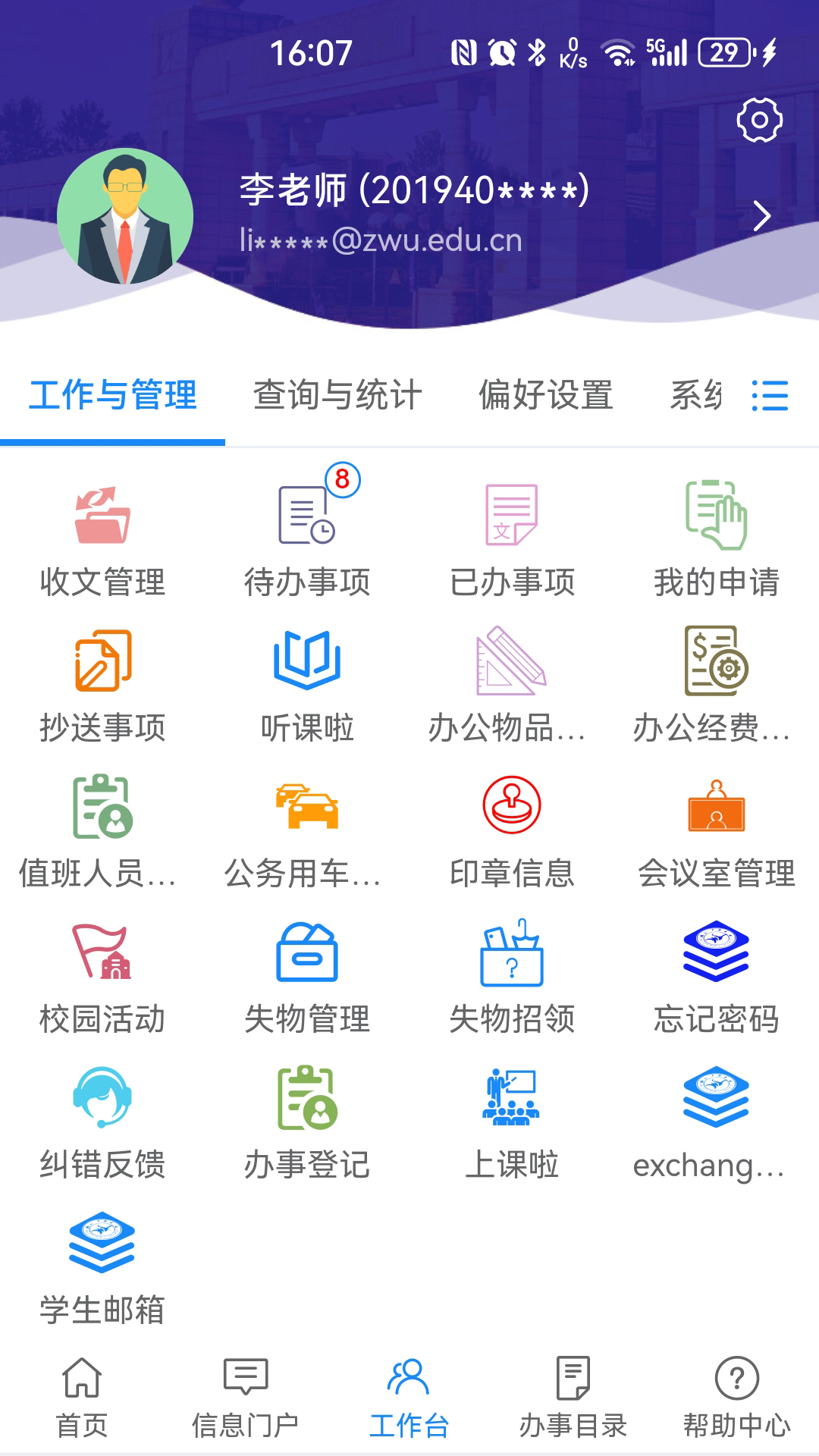Switch to 信息门户 tab
Viewport: 819px width, 1456px height.
pos(246,1397)
